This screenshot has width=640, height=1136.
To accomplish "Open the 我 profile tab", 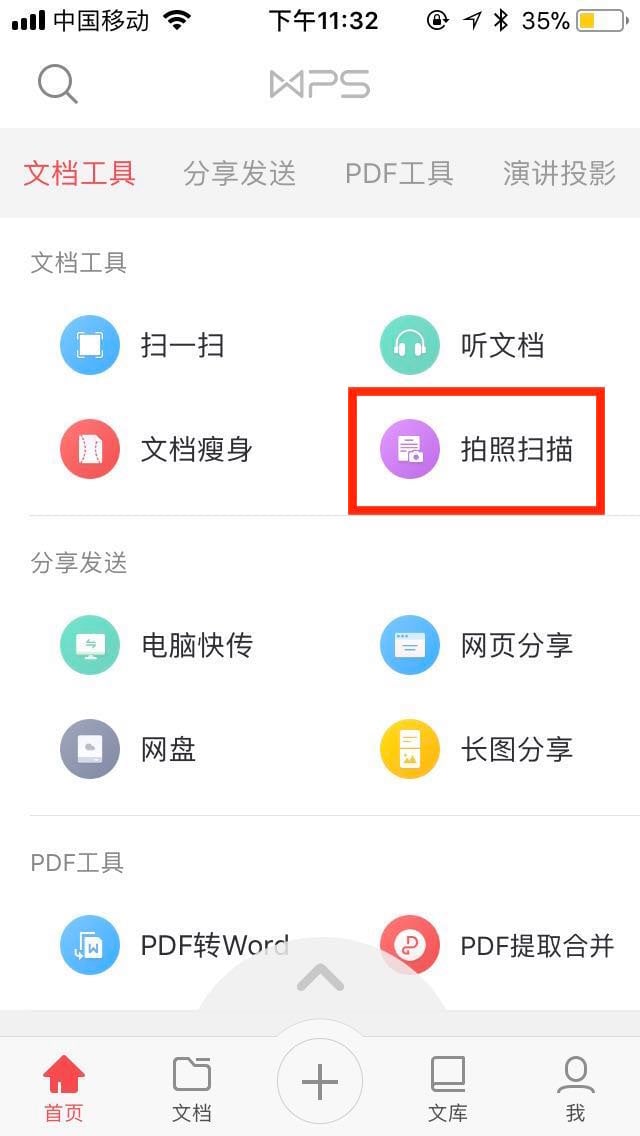I will pos(575,1089).
